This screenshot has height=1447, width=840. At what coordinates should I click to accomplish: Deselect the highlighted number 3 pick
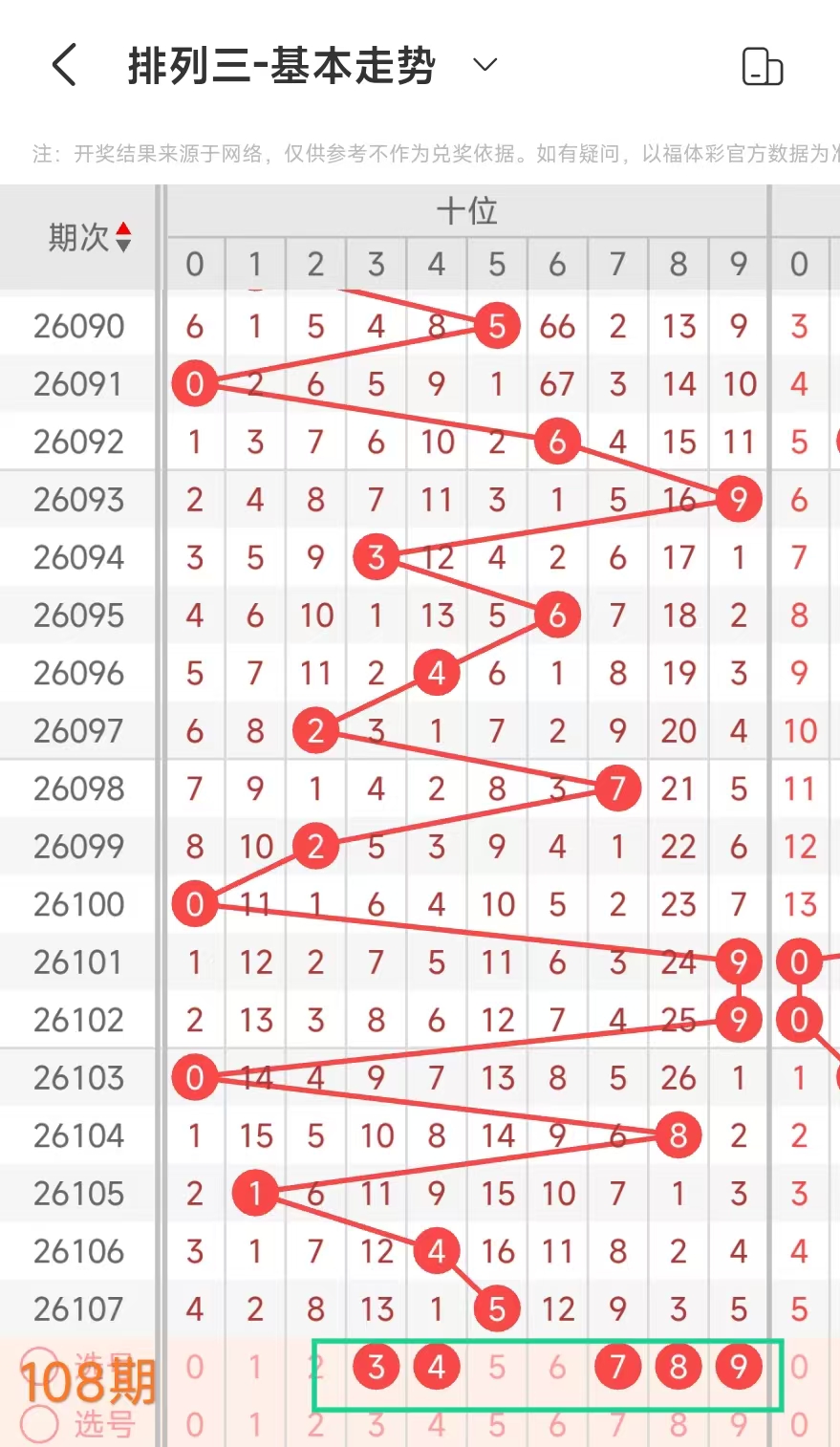(376, 1367)
